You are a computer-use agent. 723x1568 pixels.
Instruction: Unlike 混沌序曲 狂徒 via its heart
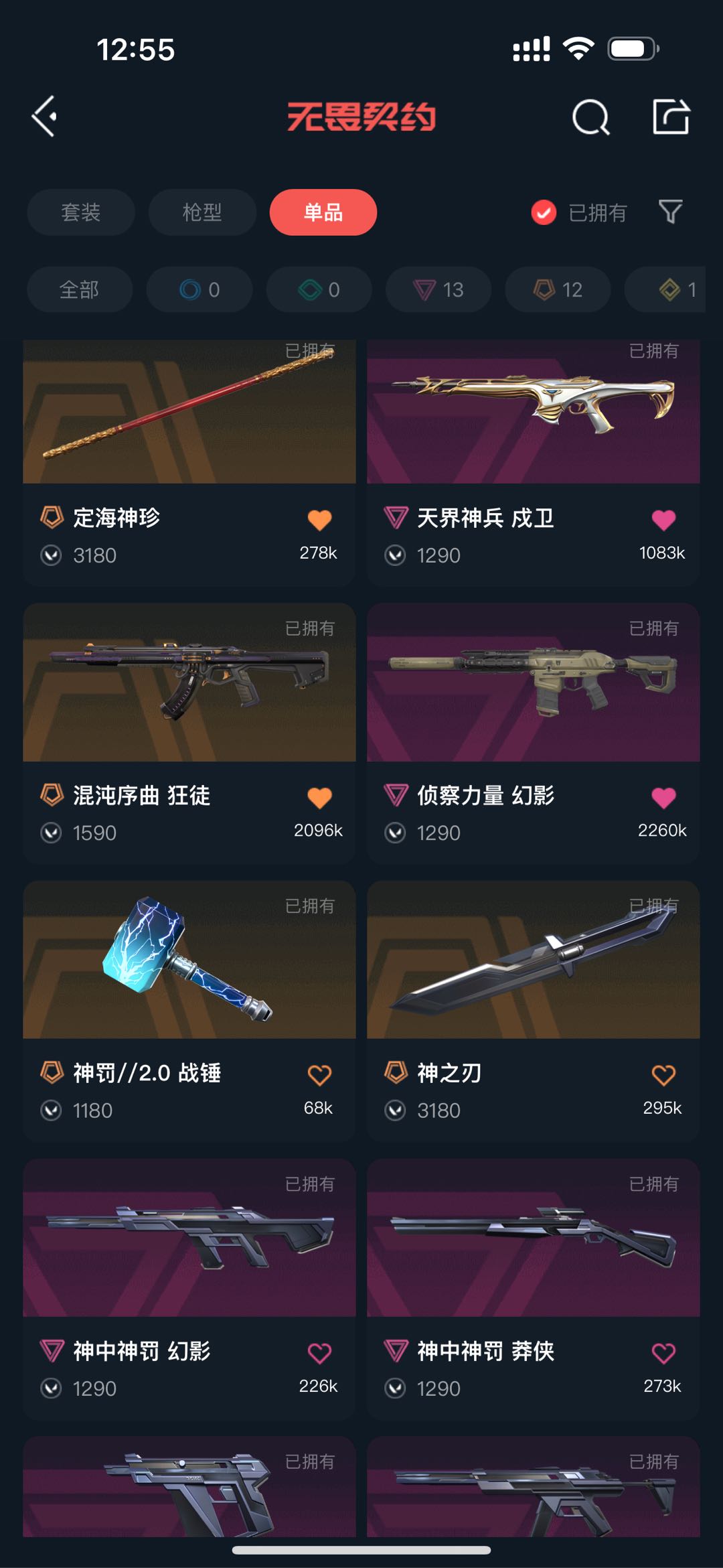[x=319, y=798]
